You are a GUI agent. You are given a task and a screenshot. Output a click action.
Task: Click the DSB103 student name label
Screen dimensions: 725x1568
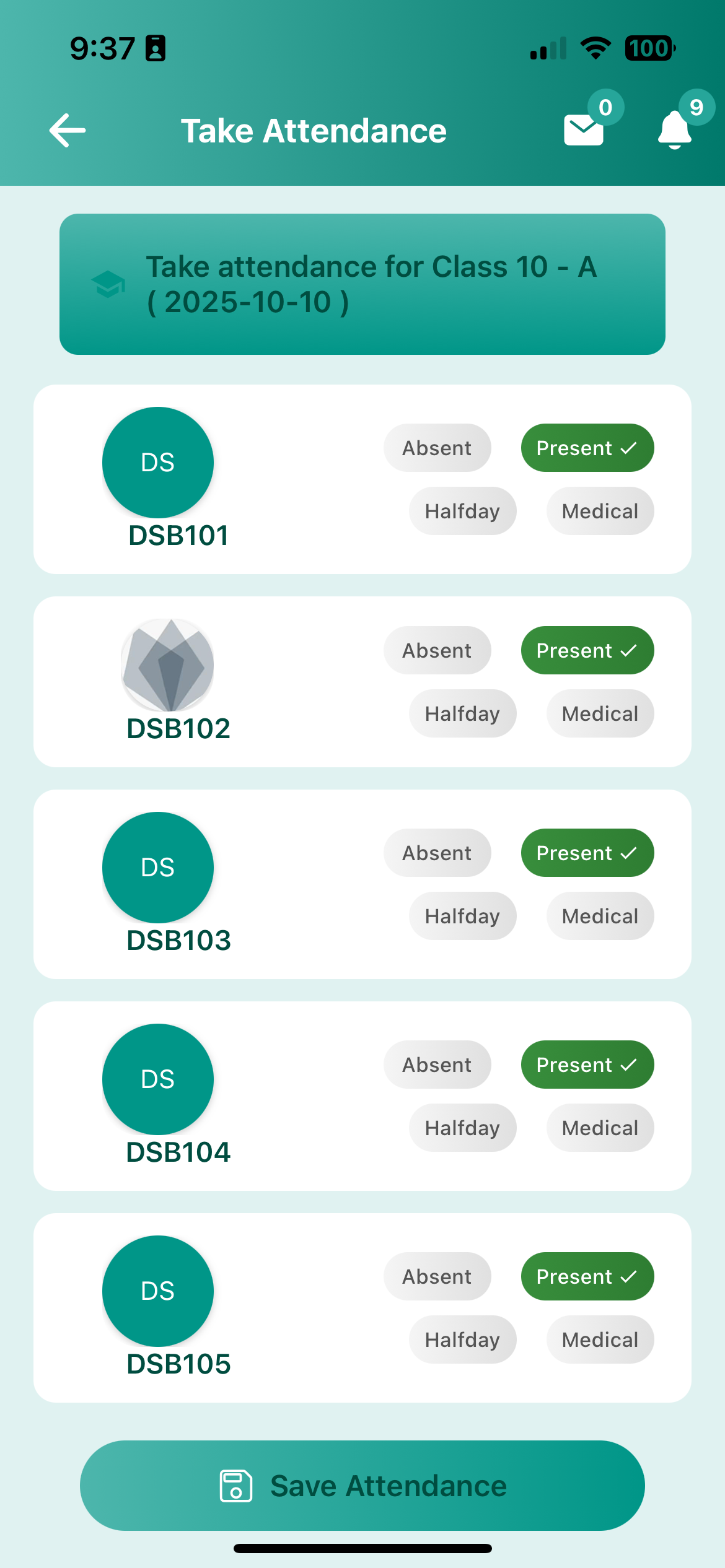(x=177, y=940)
